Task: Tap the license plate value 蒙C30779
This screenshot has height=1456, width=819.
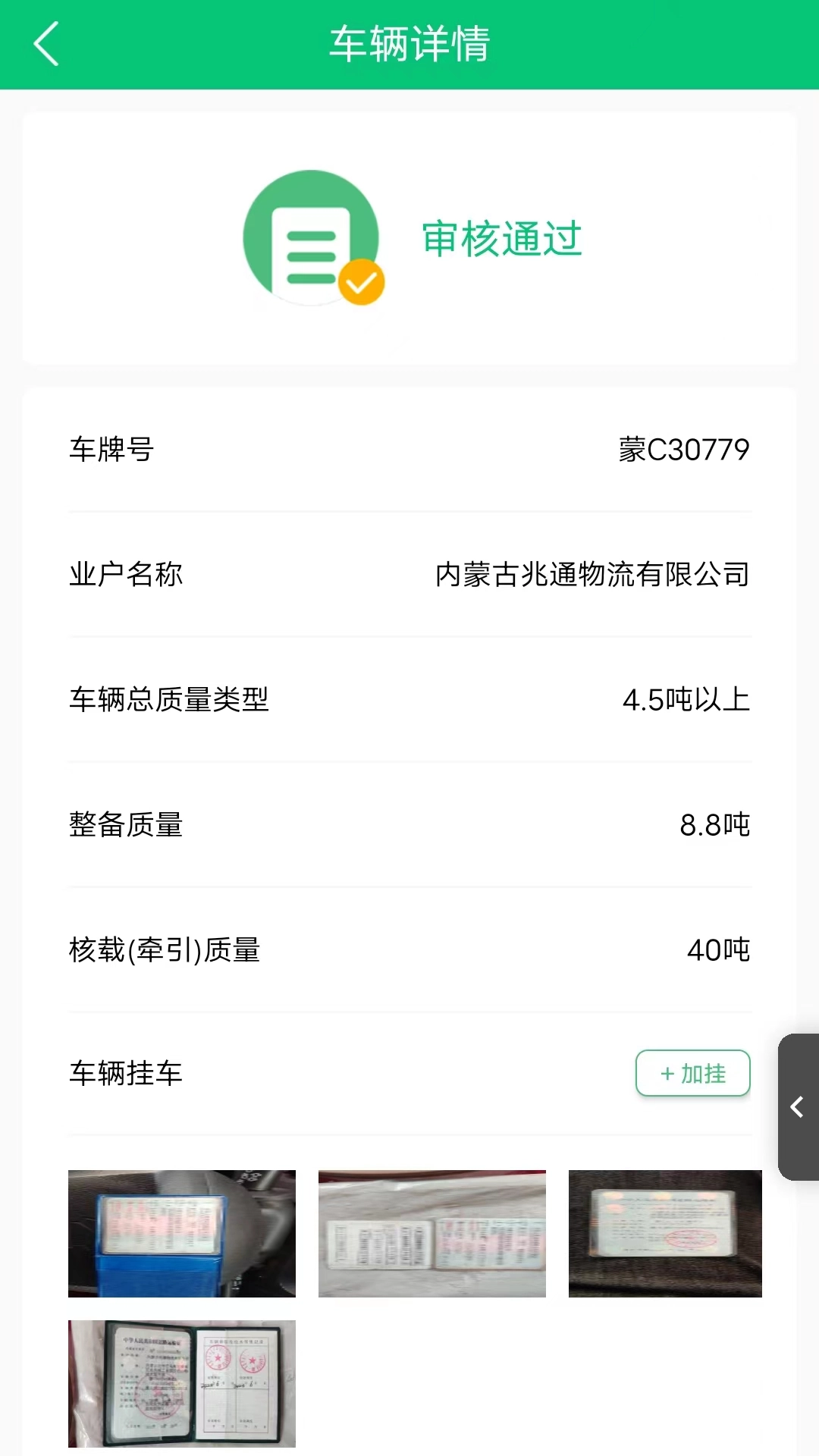Action: 682,449
